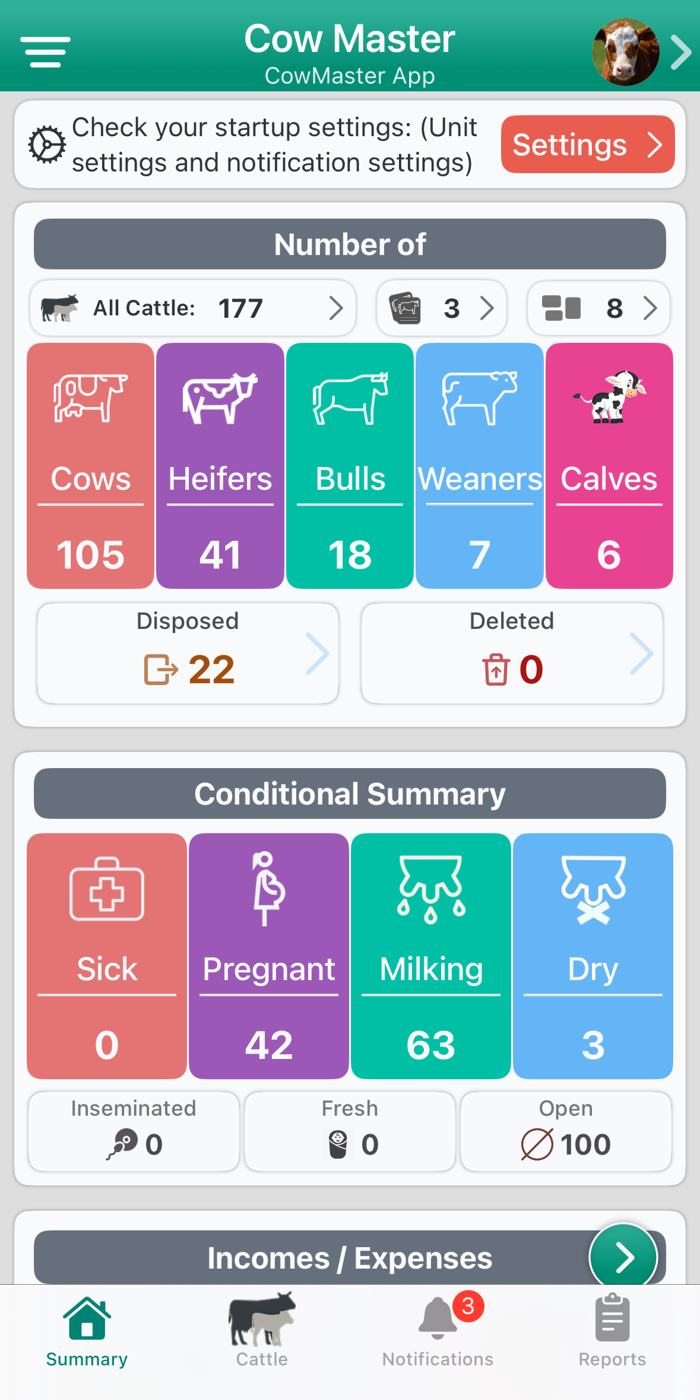View Sick cattle summary
The width and height of the screenshot is (700, 1400).
coord(107,955)
